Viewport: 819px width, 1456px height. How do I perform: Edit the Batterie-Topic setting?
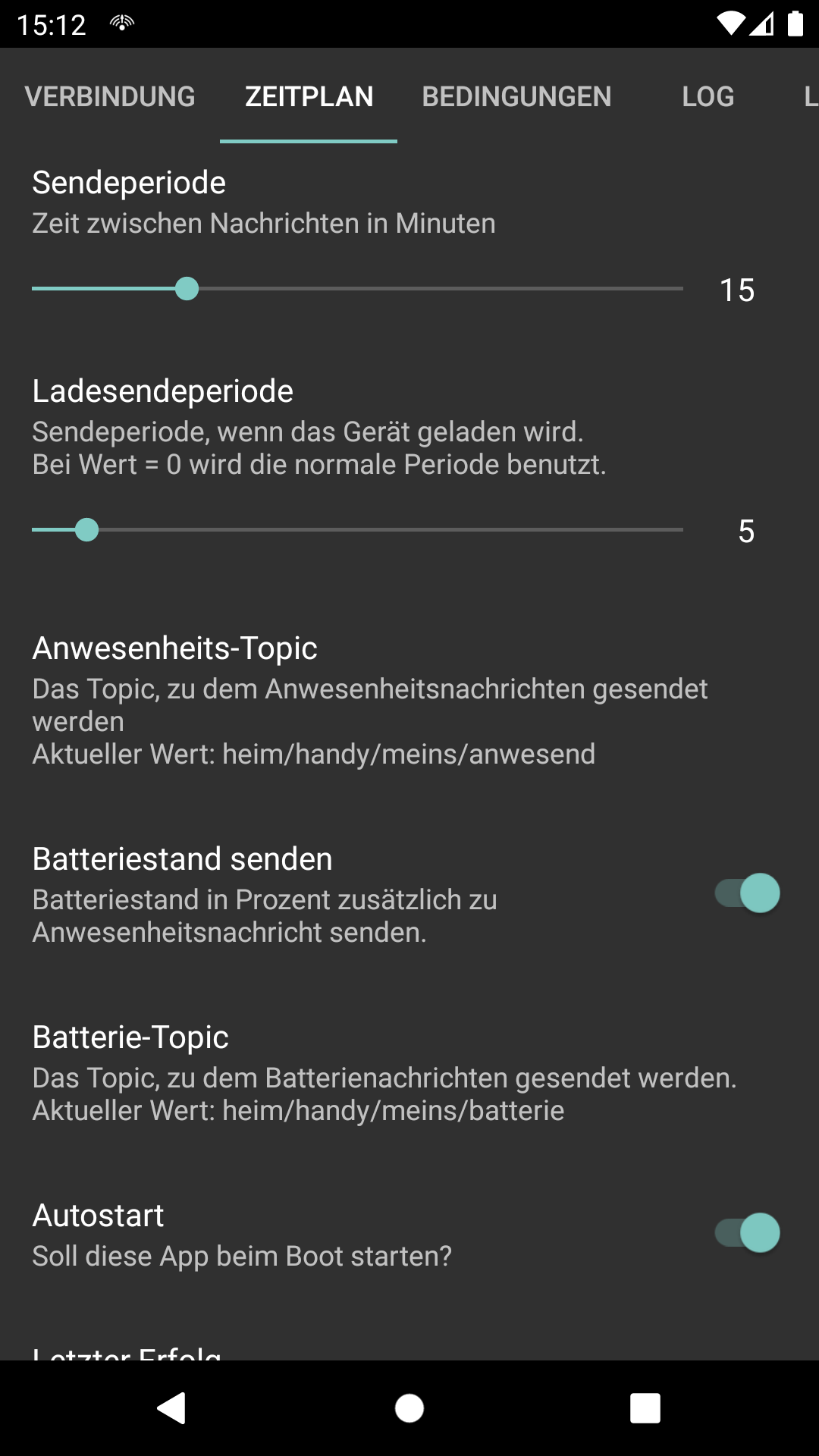tap(384, 1073)
